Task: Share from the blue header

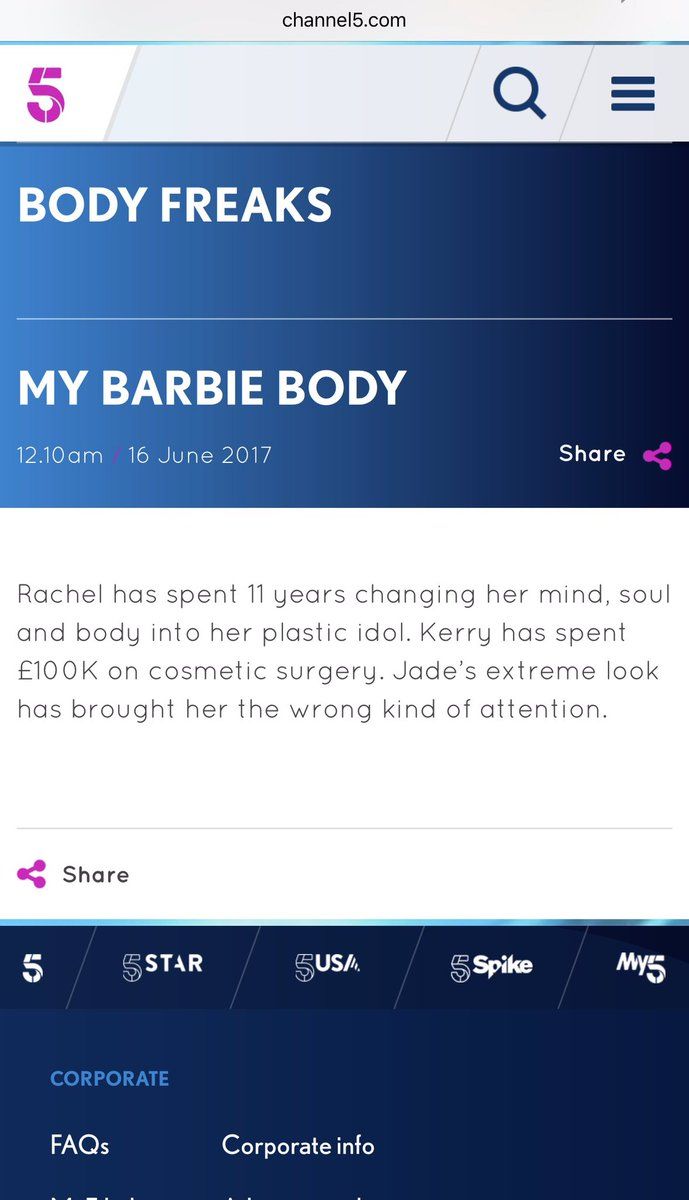Action: coord(615,454)
